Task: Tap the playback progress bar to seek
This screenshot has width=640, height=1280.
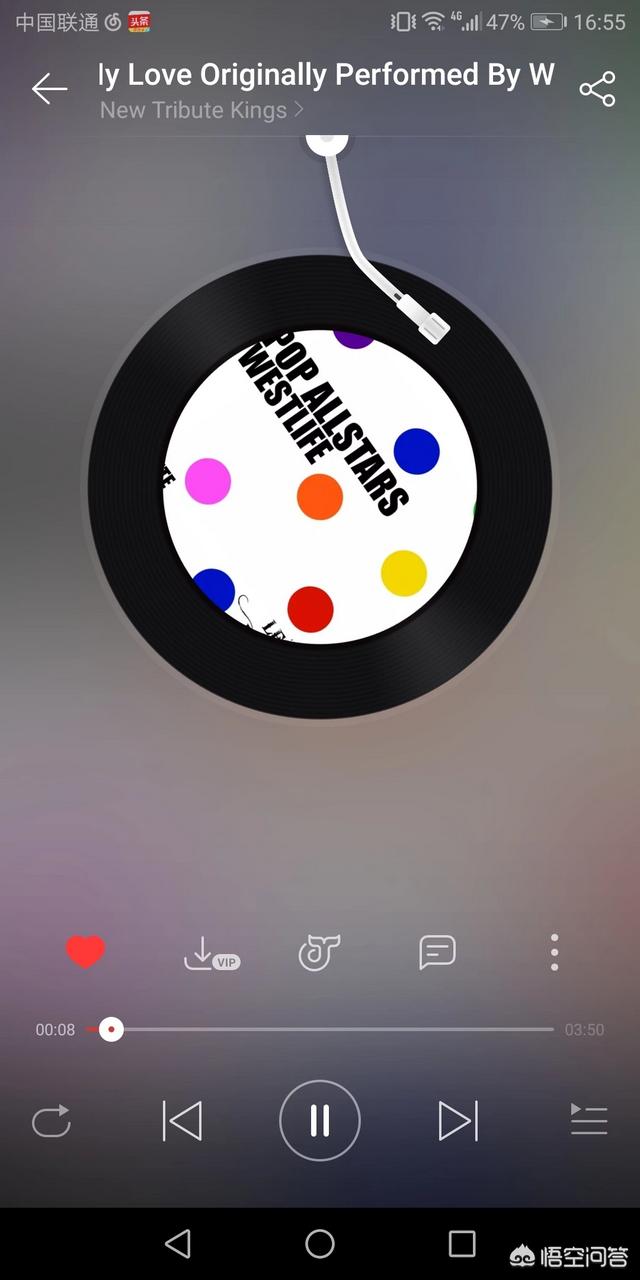Action: point(330,1029)
